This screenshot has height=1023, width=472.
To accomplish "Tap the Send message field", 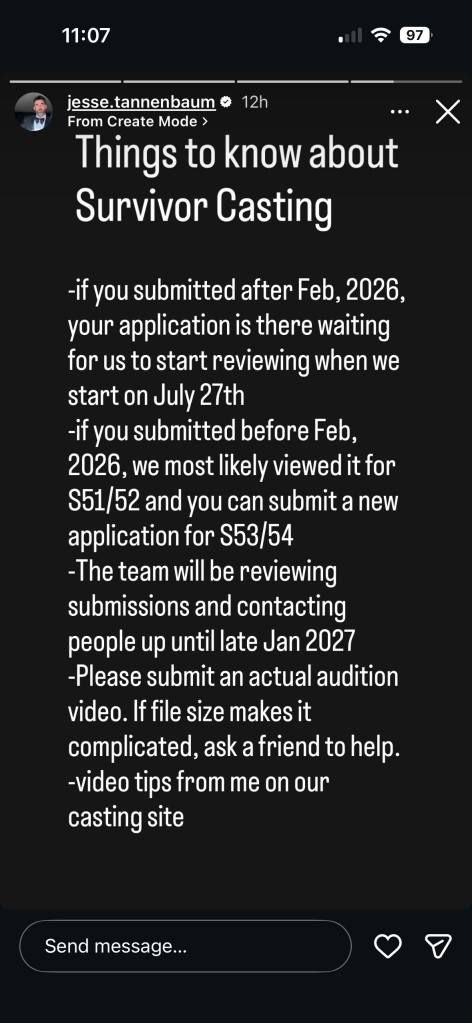I will pyautogui.click(x=185, y=946).
